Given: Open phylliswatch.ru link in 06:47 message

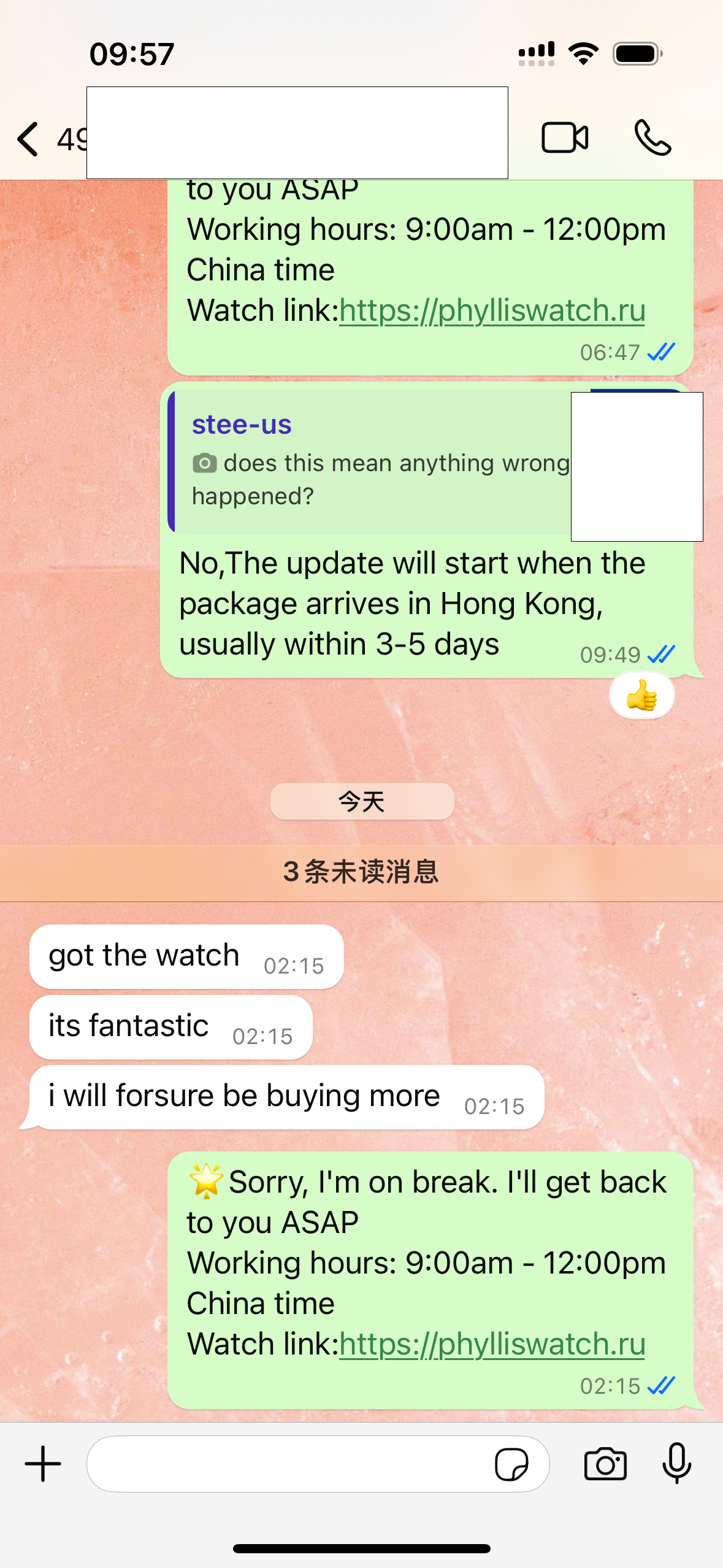Looking at the screenshot, I should [492, 310].
